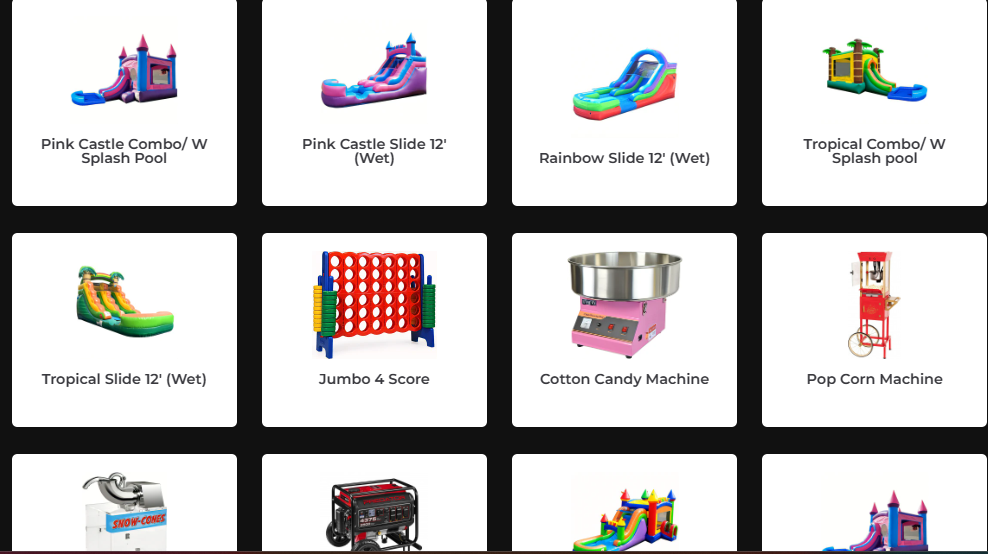Screen dimensions: 988x554
Task: View the Tropical Slide 12' (Wet) card
Action: tap(124, 329)
